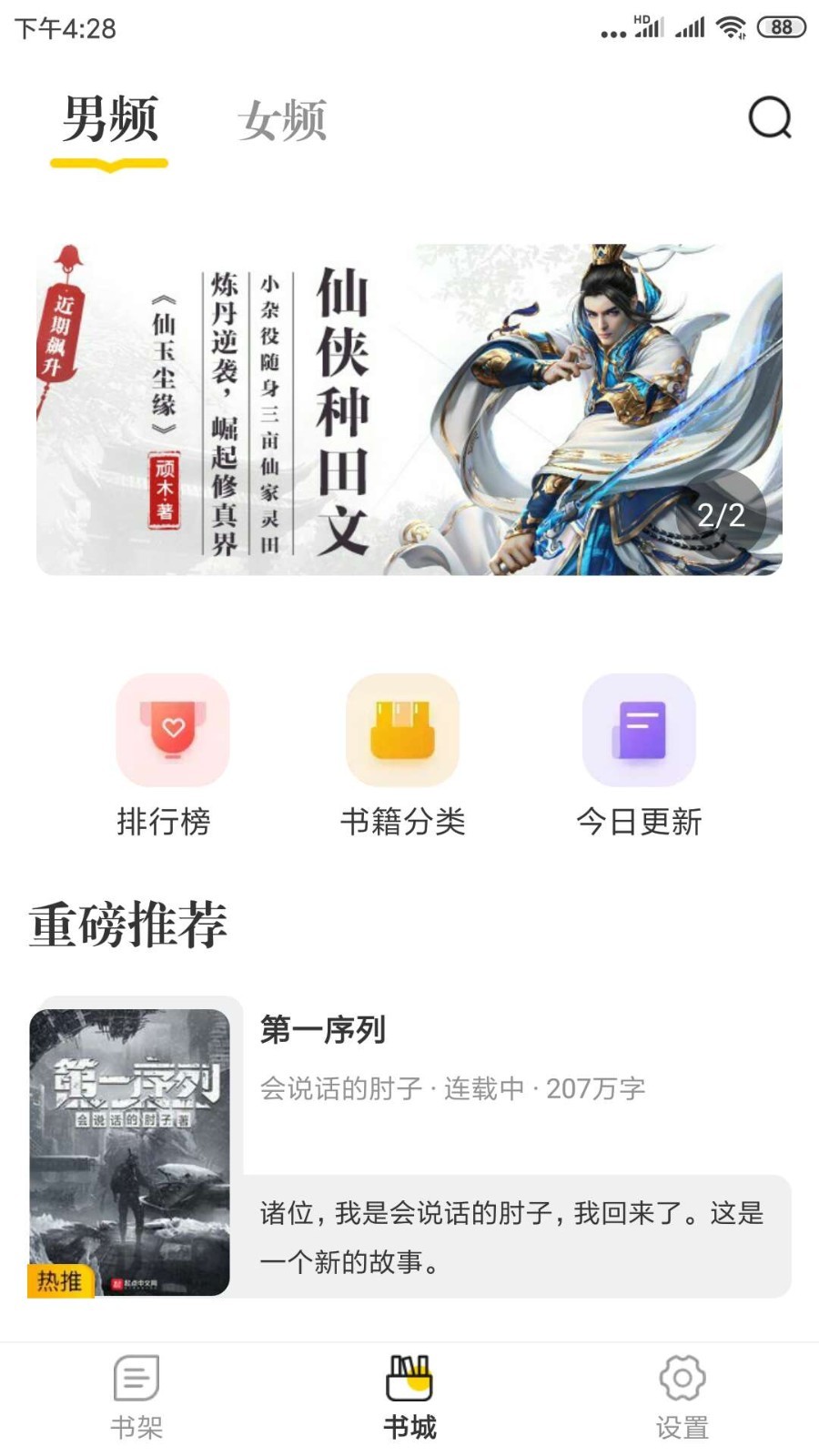This screenshot has width=819, height=1456.
Task: View author 会说话的肘子 details
Action: [x=335, y=1087]
